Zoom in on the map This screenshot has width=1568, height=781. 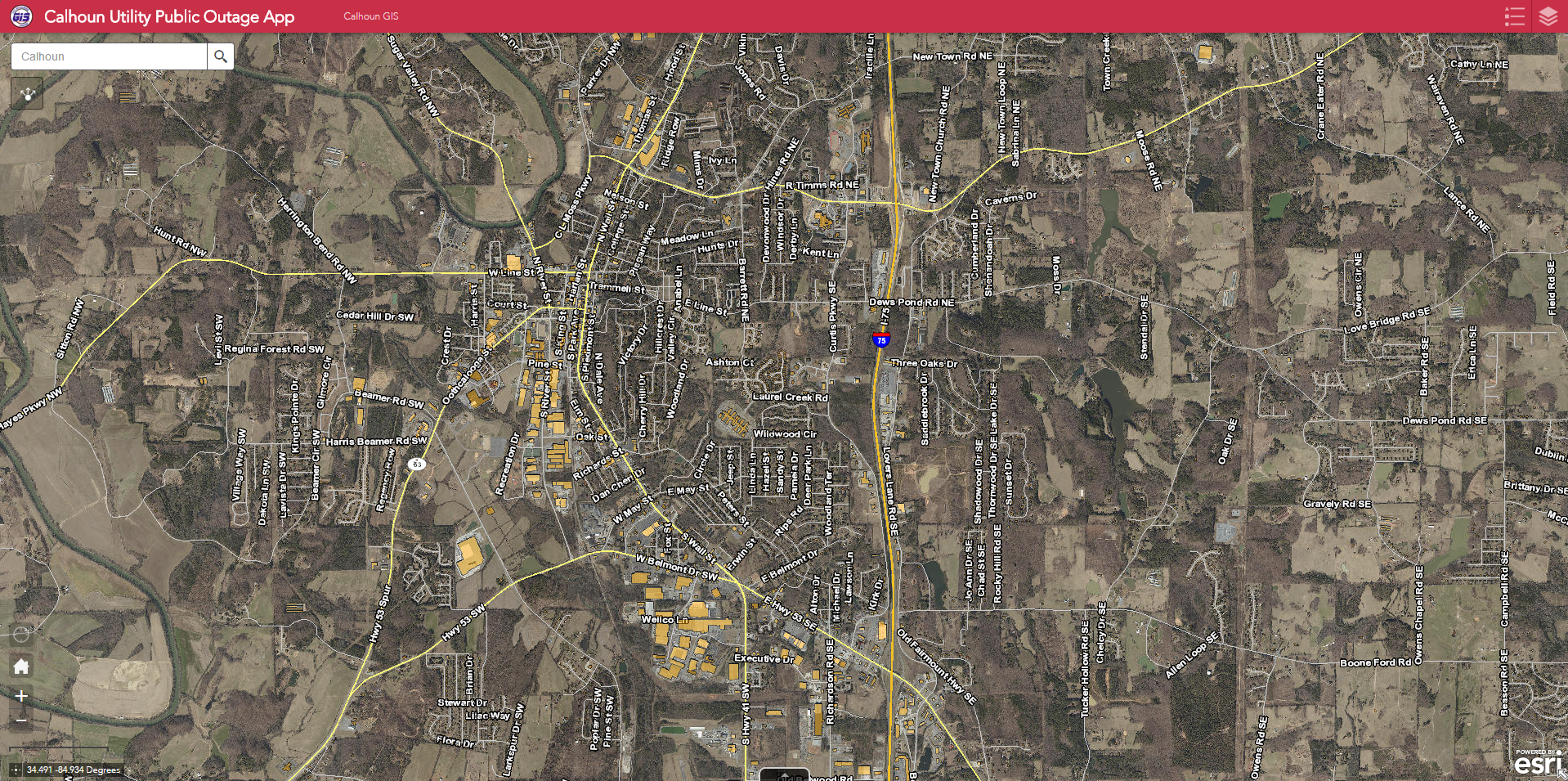tap(21, 696)
